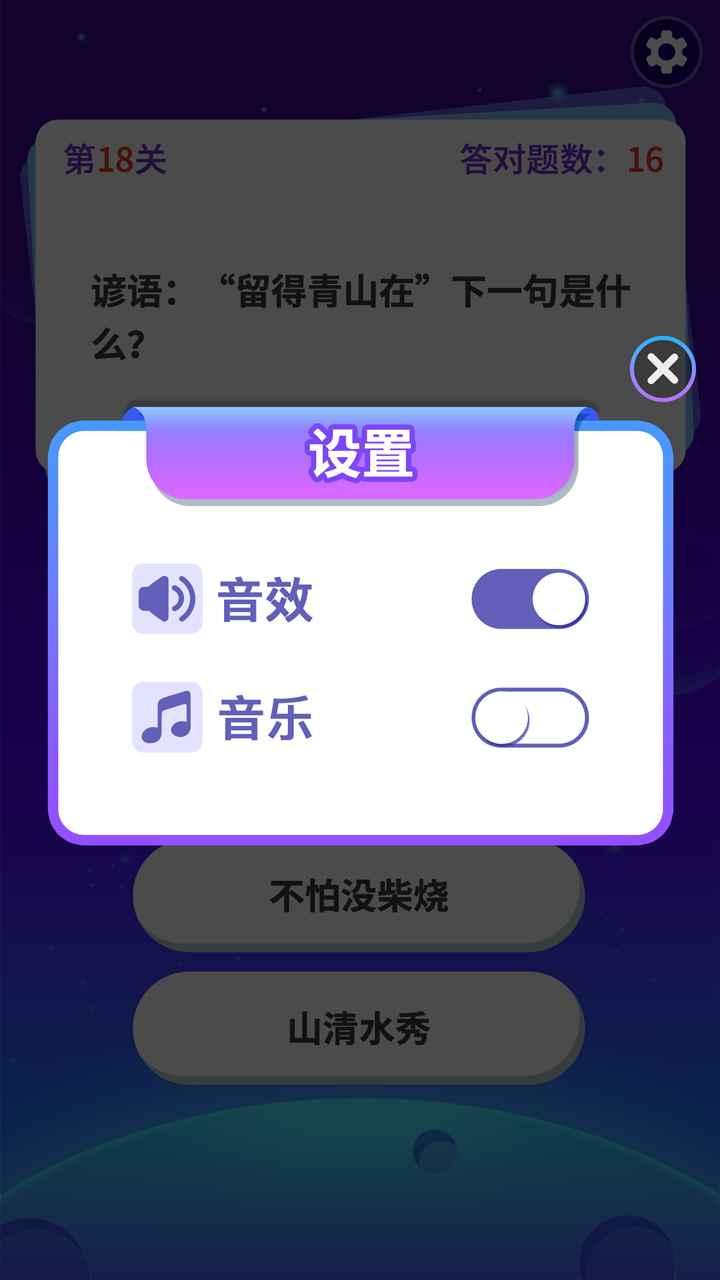Click the 音乐 text label

click(264, 717)
